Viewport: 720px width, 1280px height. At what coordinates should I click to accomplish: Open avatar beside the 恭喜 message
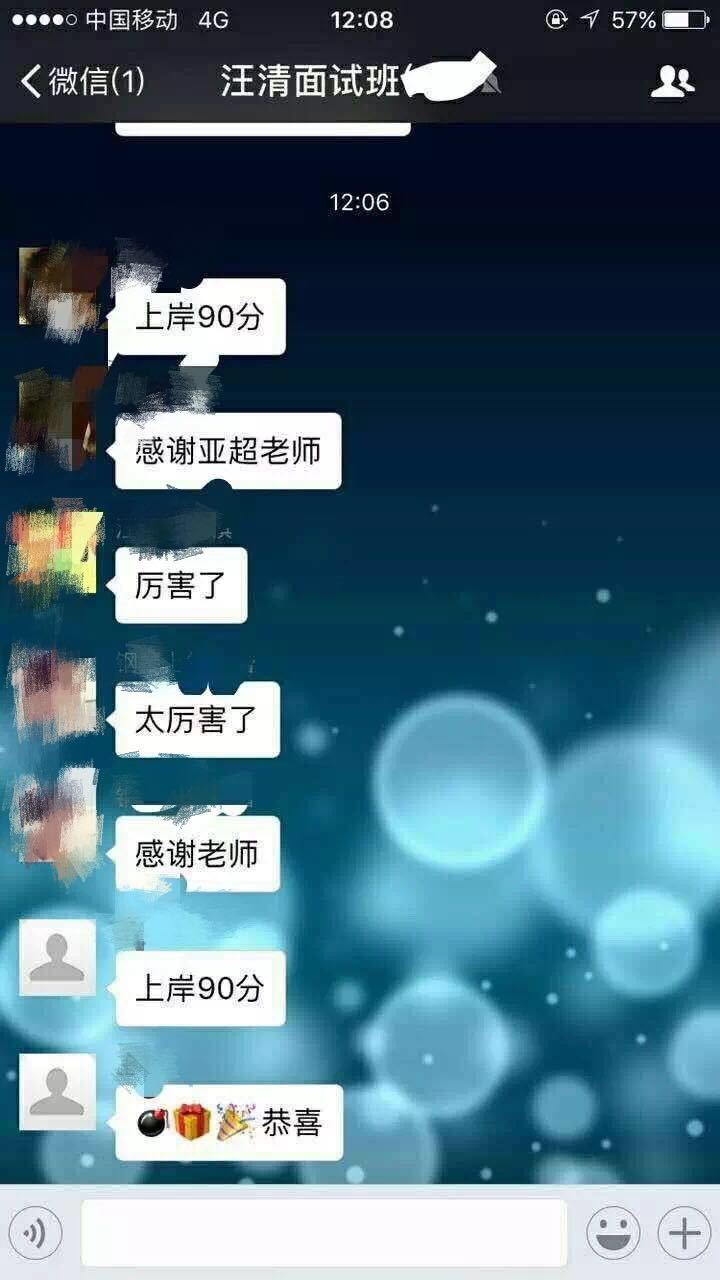coord(58,1092)
